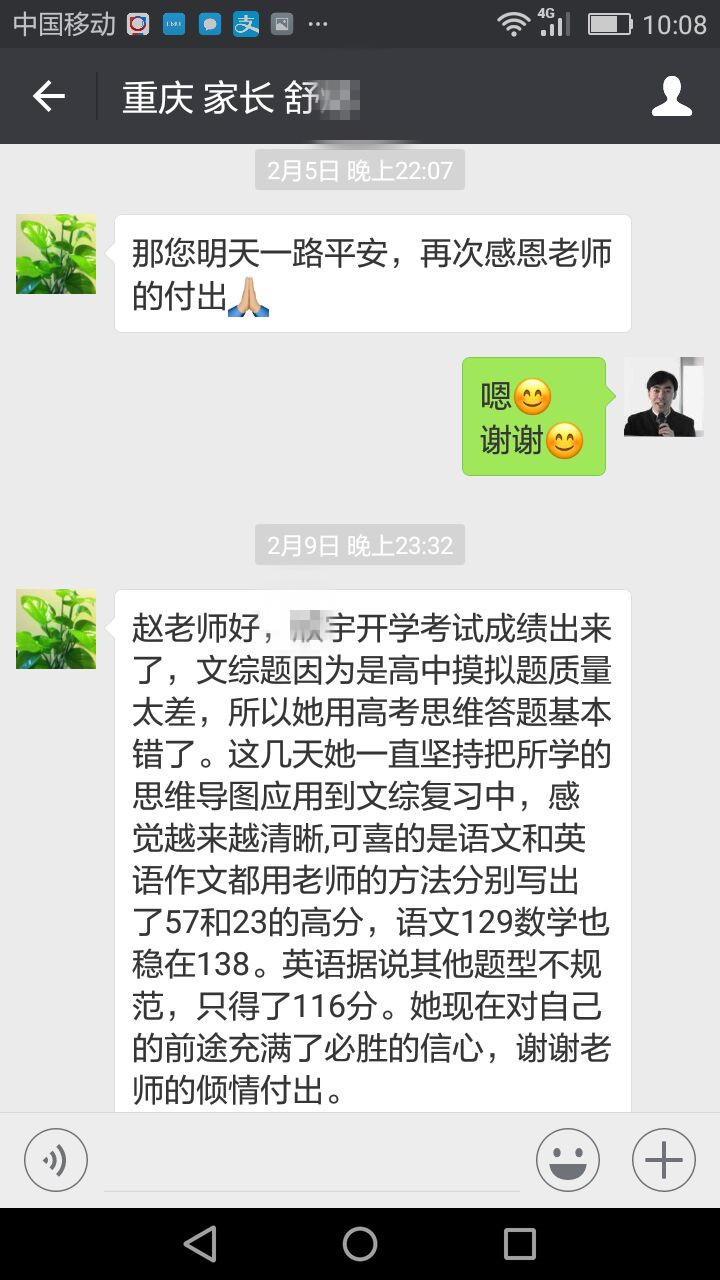720x1280 pixels.
Task: Switch to voice message input
Action: tap(56, 1160)
